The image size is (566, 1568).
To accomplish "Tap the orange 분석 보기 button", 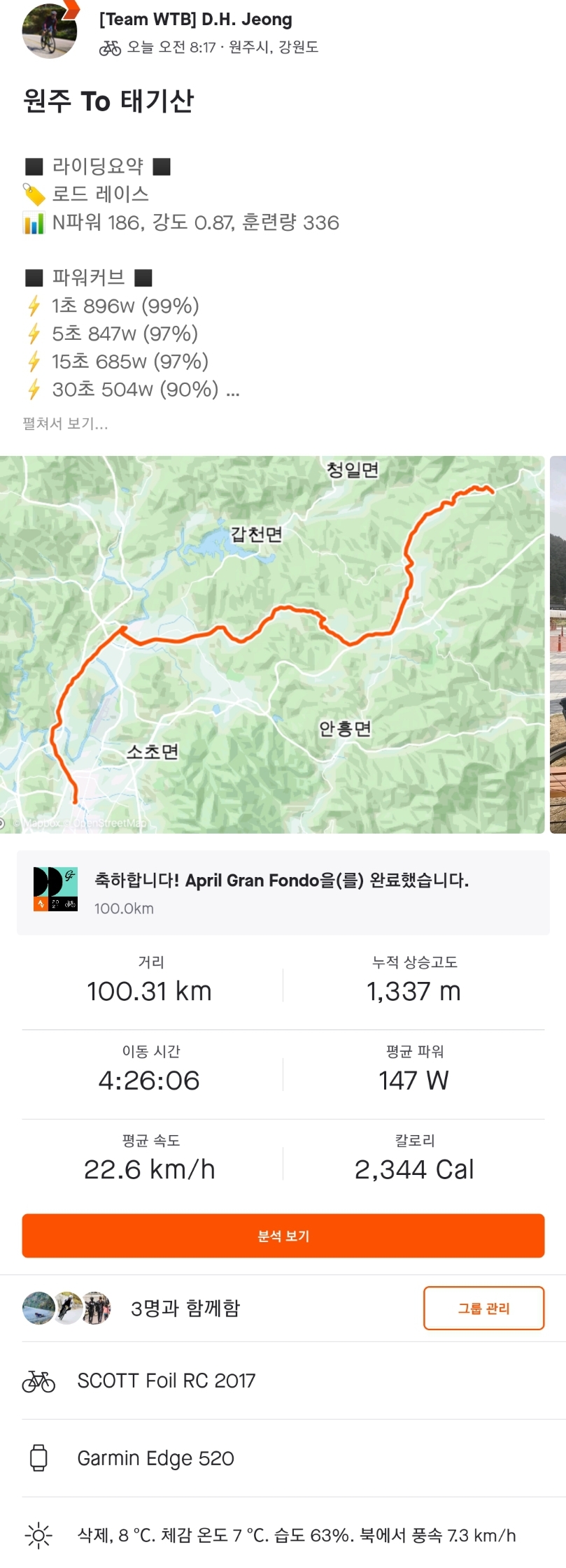I will pos(283,1236).
